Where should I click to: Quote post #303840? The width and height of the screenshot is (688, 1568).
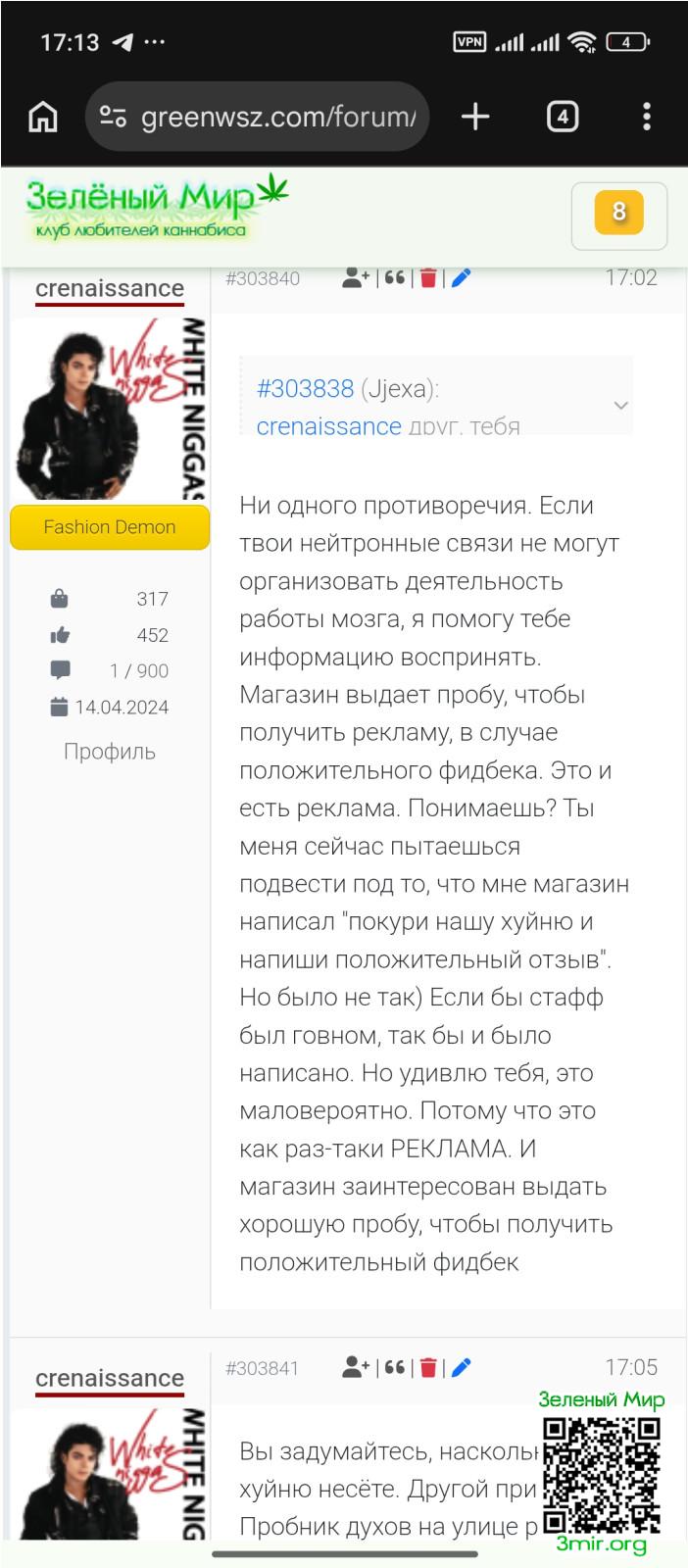tap(394, 277)
